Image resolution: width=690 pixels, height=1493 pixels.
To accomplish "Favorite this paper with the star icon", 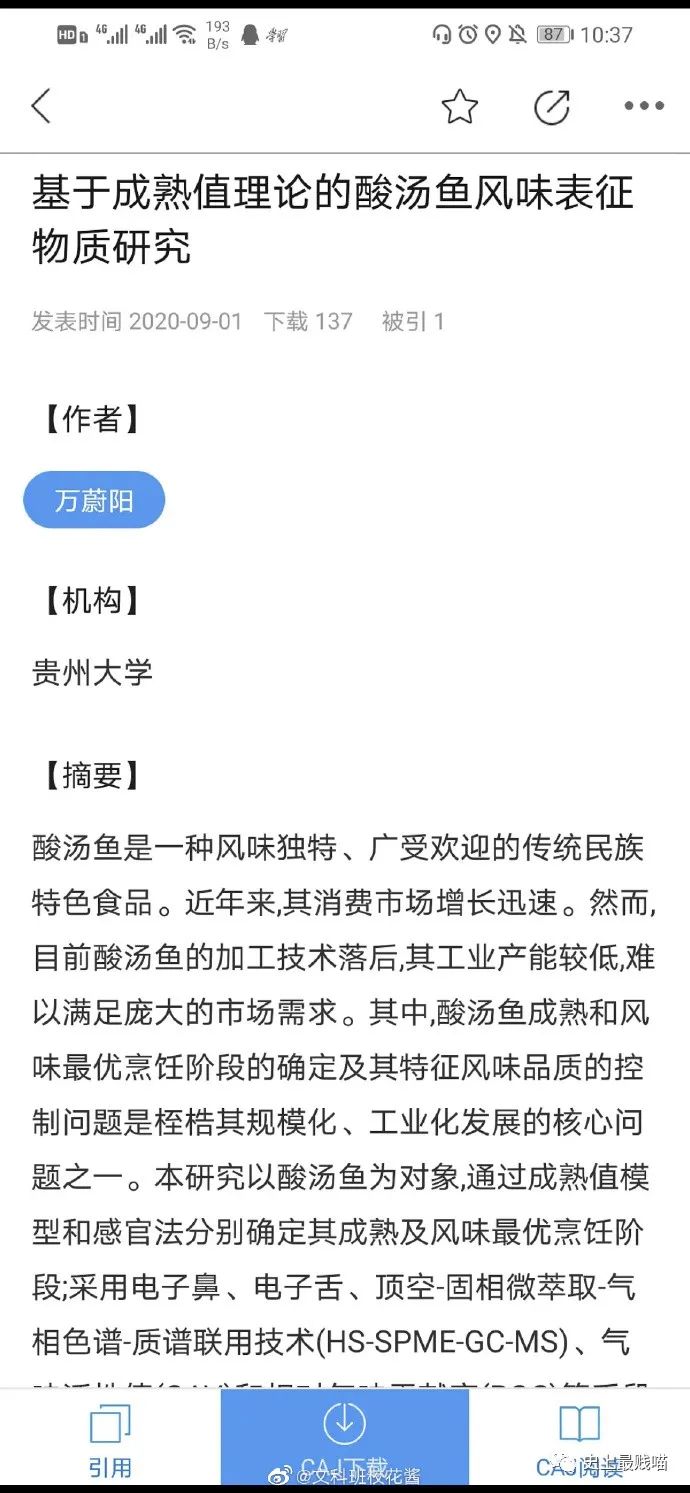I will [460, 106].
